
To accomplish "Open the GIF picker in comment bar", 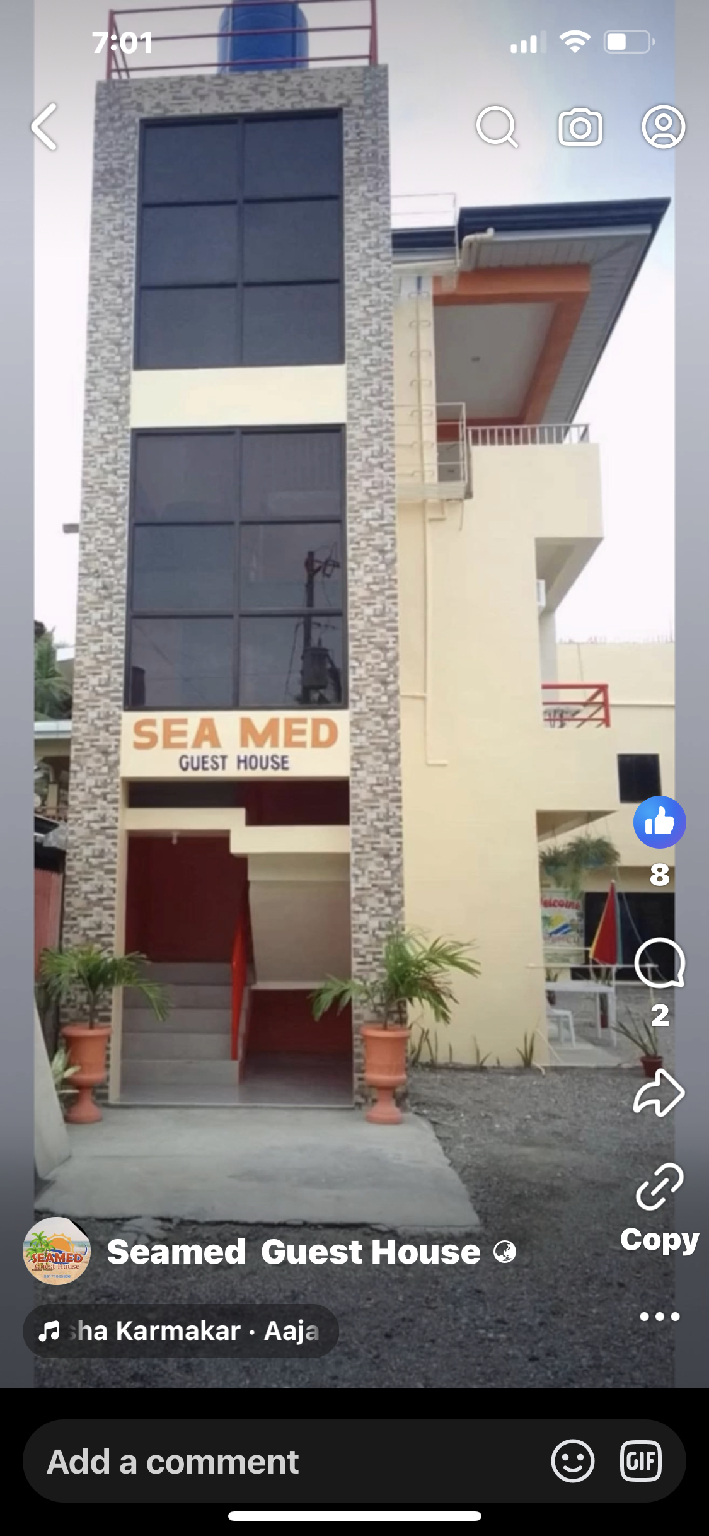I will click(641, 1462).
